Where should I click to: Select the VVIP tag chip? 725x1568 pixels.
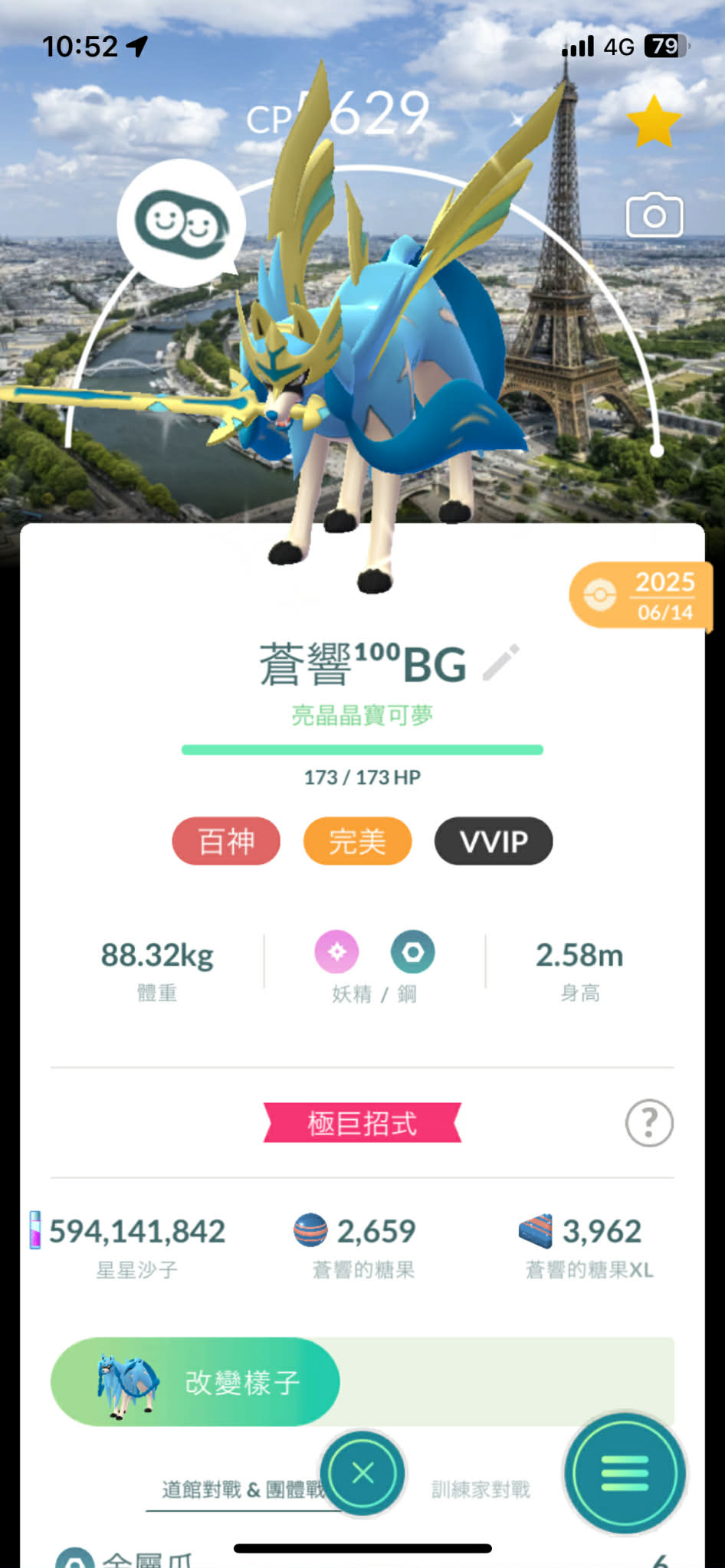tap(494, 841)
